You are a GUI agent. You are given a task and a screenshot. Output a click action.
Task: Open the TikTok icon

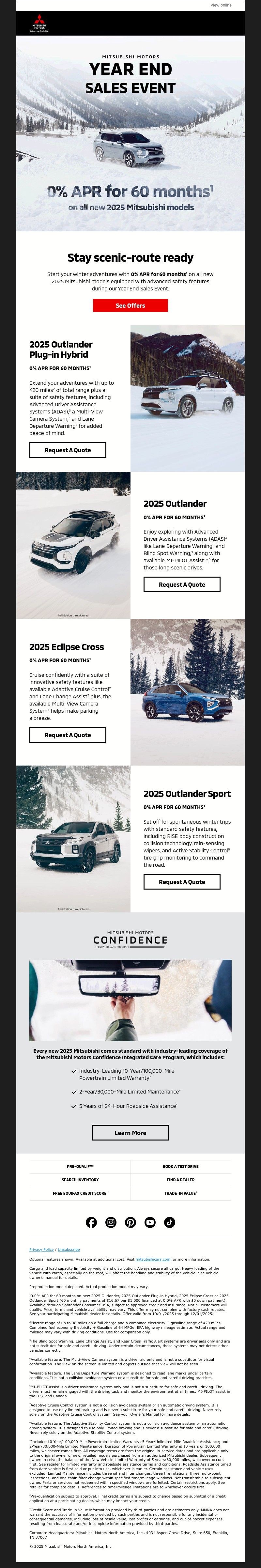click(169, 1222)
